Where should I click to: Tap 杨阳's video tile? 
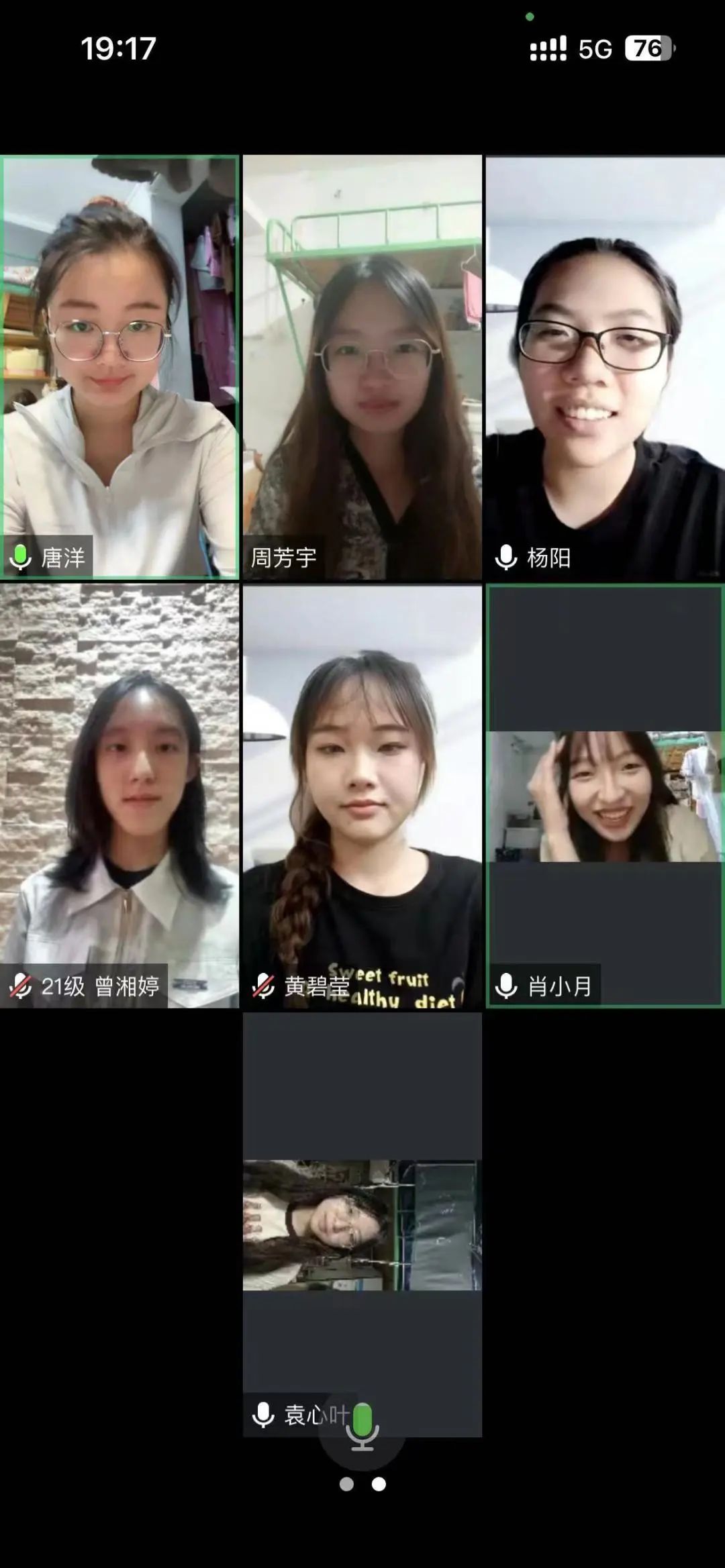[x=606, y=367]
